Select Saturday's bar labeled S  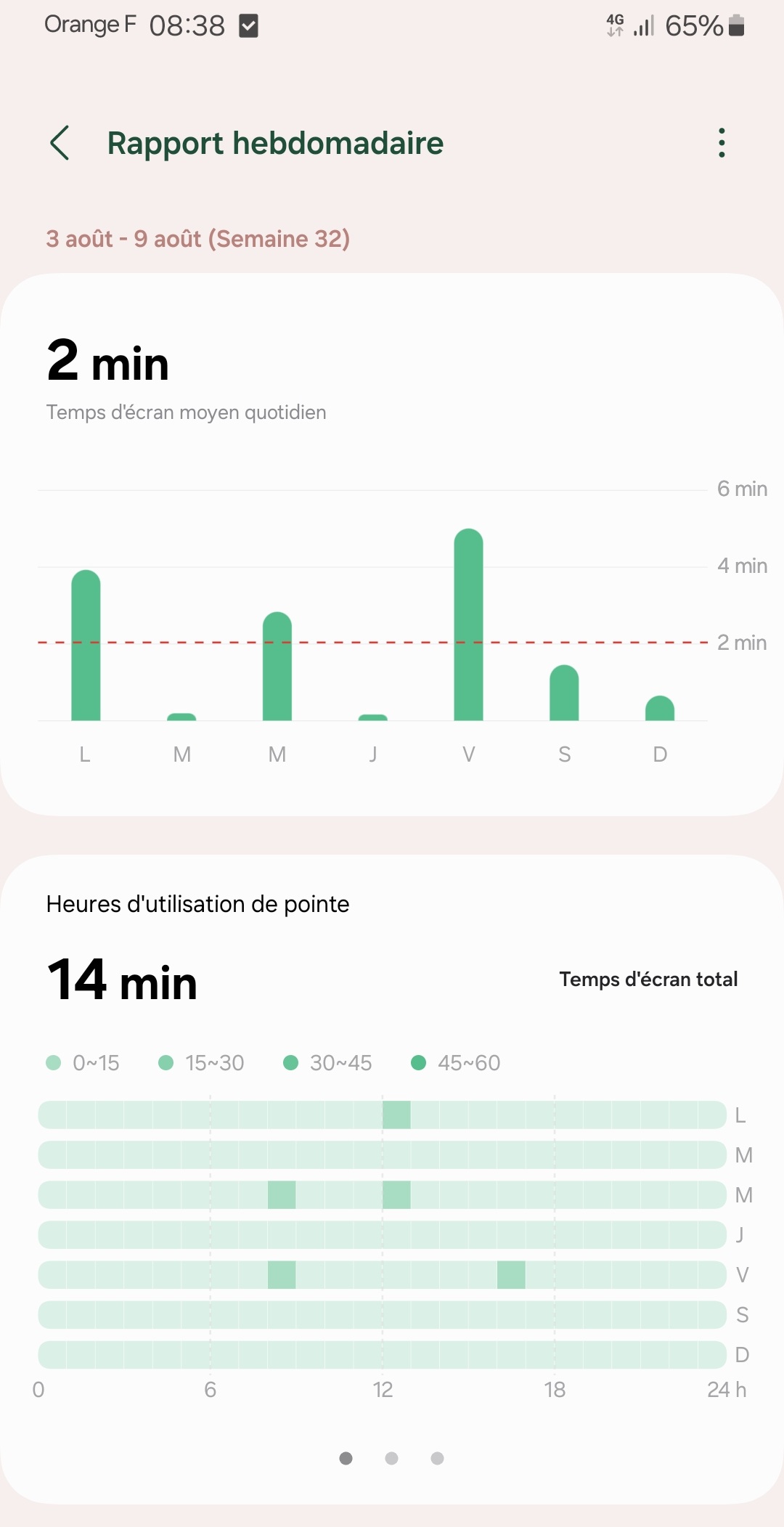click(564, 693)
